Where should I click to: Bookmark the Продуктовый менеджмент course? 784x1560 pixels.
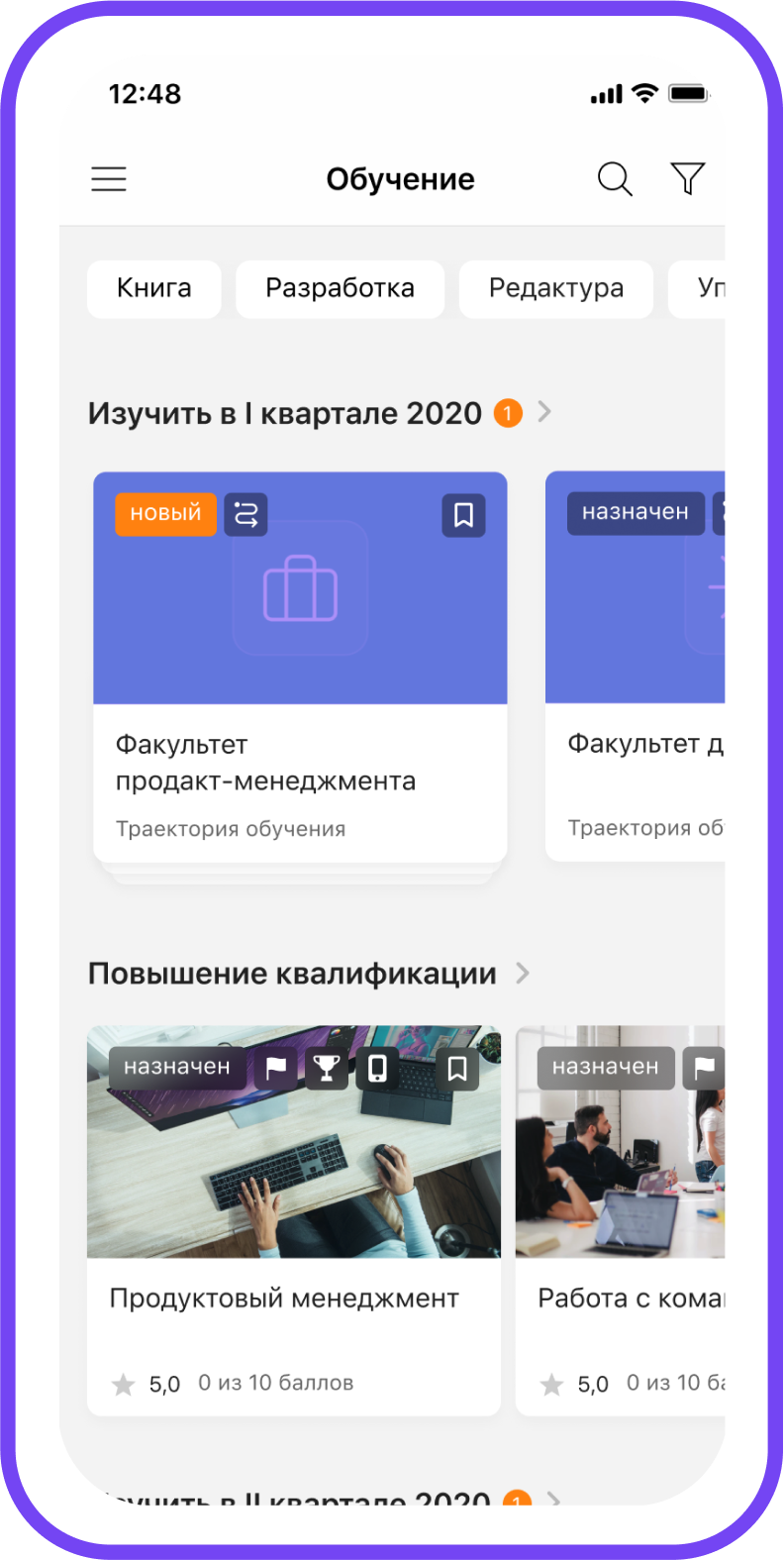457,1068
